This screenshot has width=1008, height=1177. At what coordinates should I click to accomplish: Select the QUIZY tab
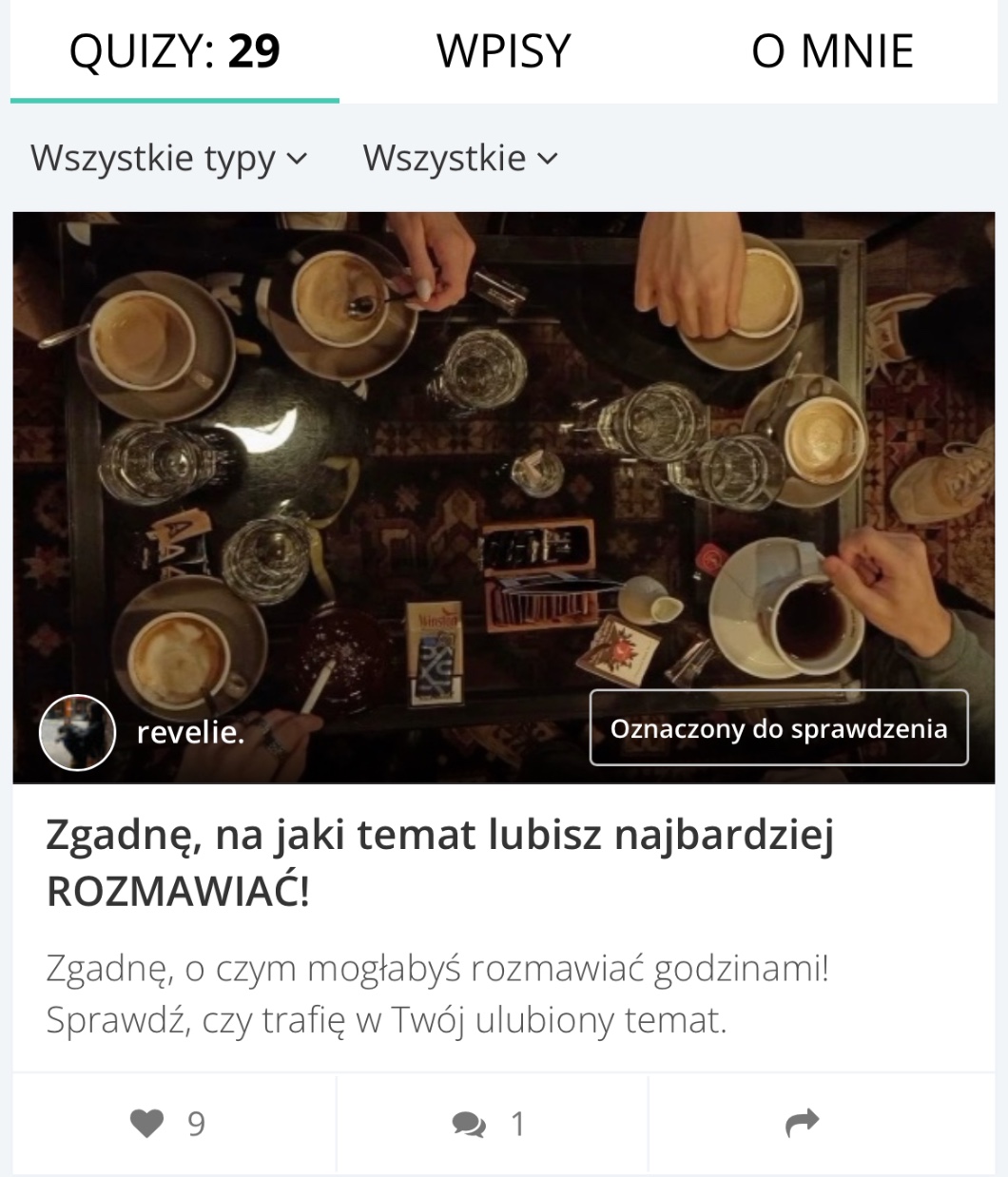(175, 51)
